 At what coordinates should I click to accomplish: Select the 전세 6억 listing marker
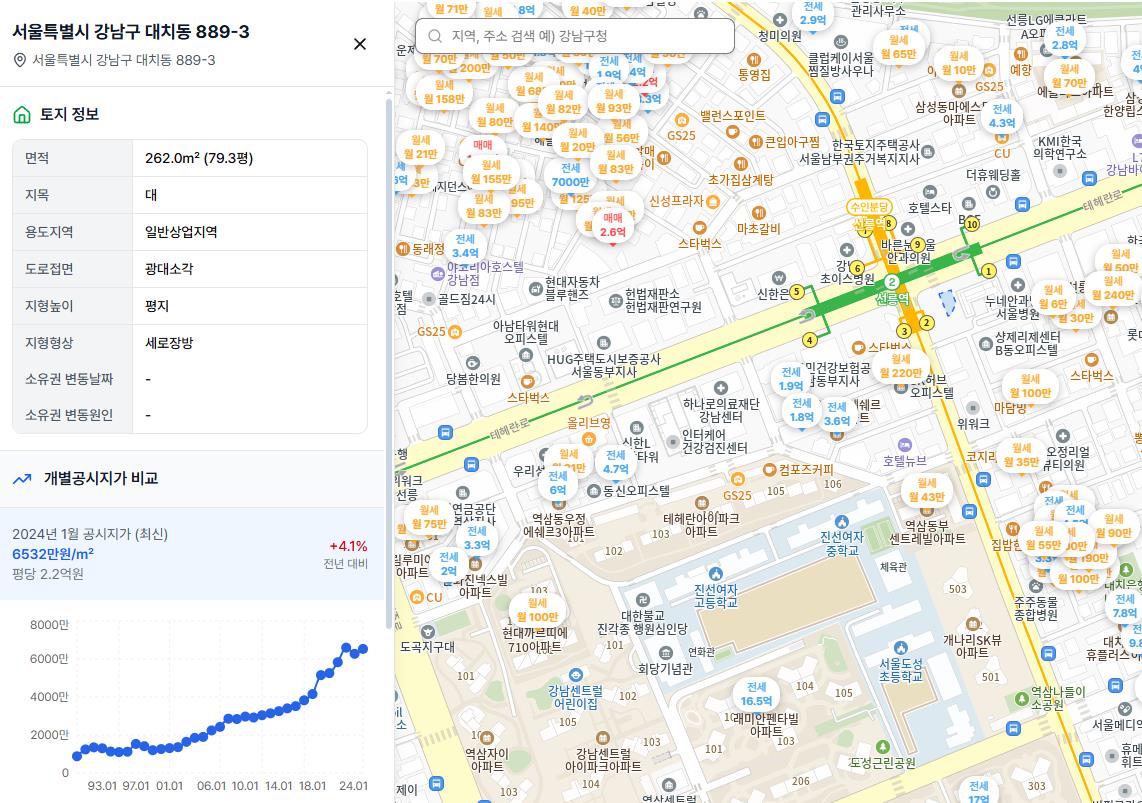[x=558, y=483]
